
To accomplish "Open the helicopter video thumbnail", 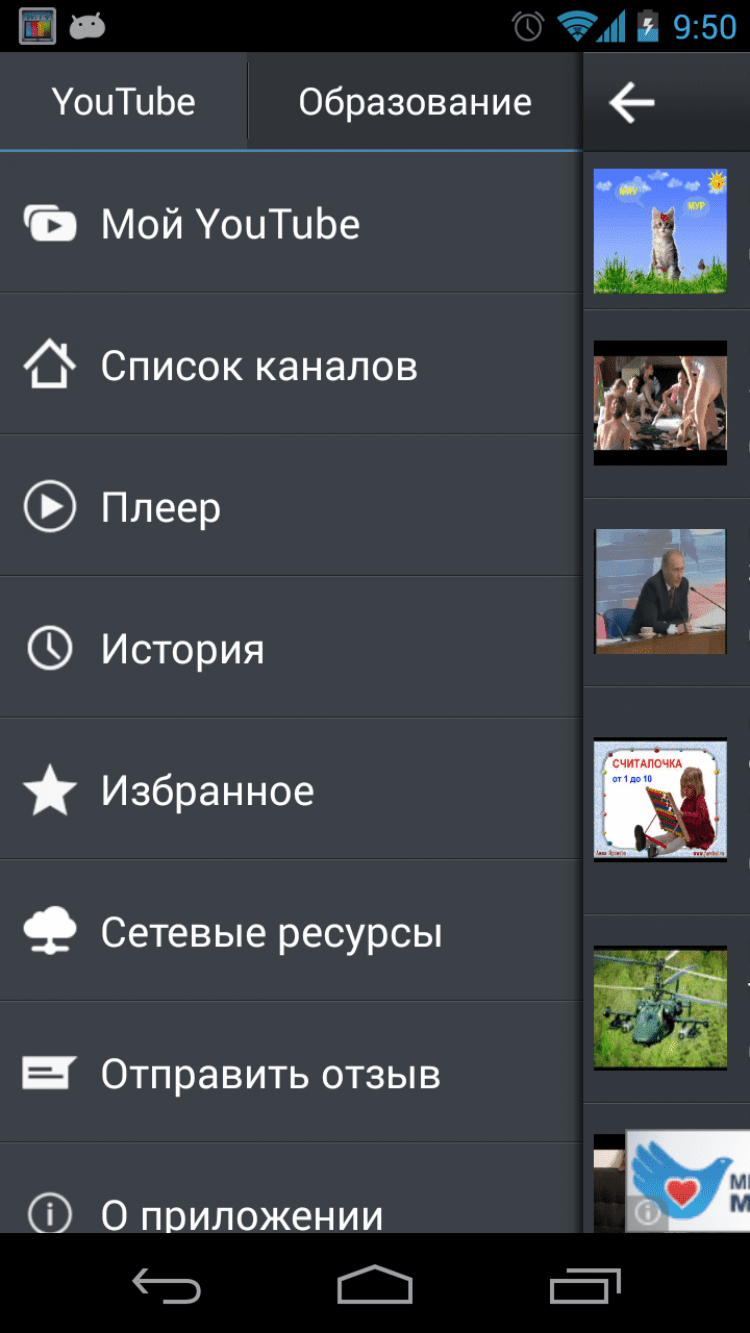I will tap(660, 1007).
